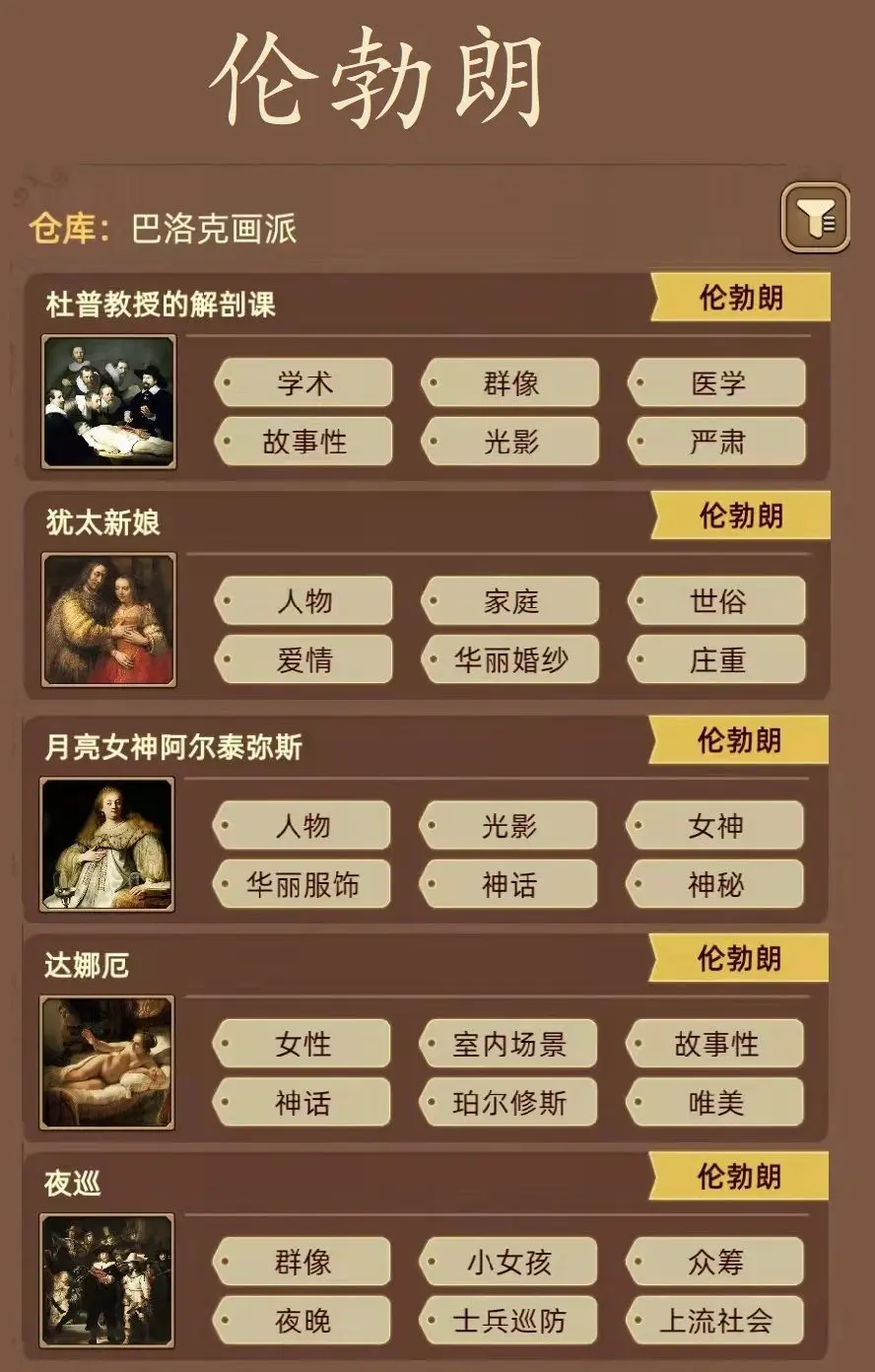Screen dimensions: 875x1372
Task: Tap the 夜巡 painting card
Action: (x=107, y=1279)
